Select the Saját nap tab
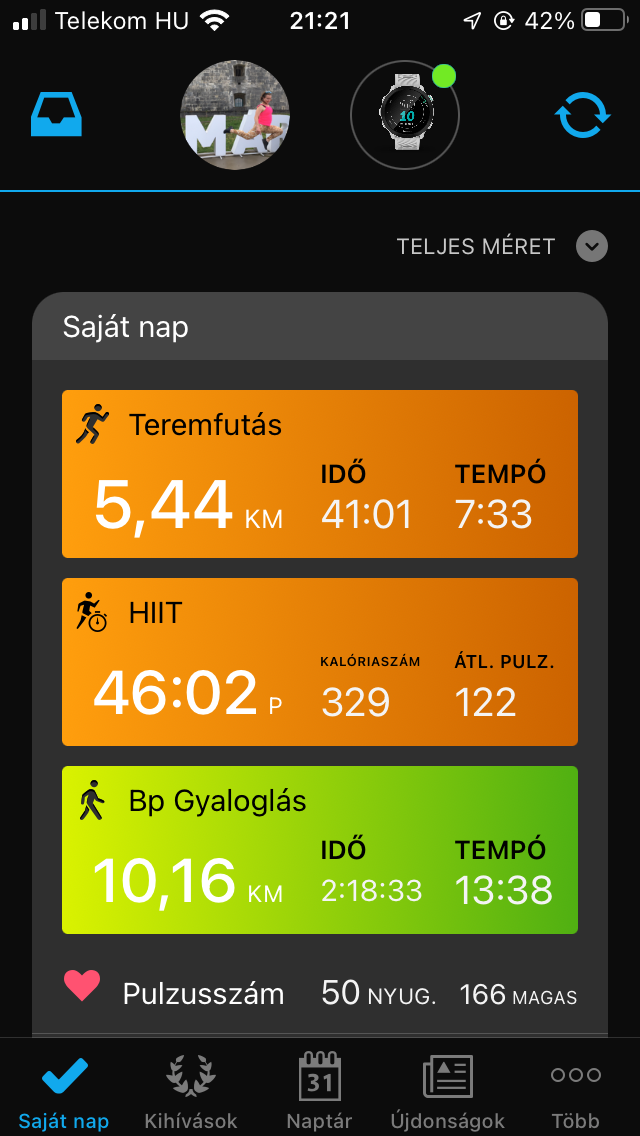640x1136 pixels. [x=64, y=1088]
